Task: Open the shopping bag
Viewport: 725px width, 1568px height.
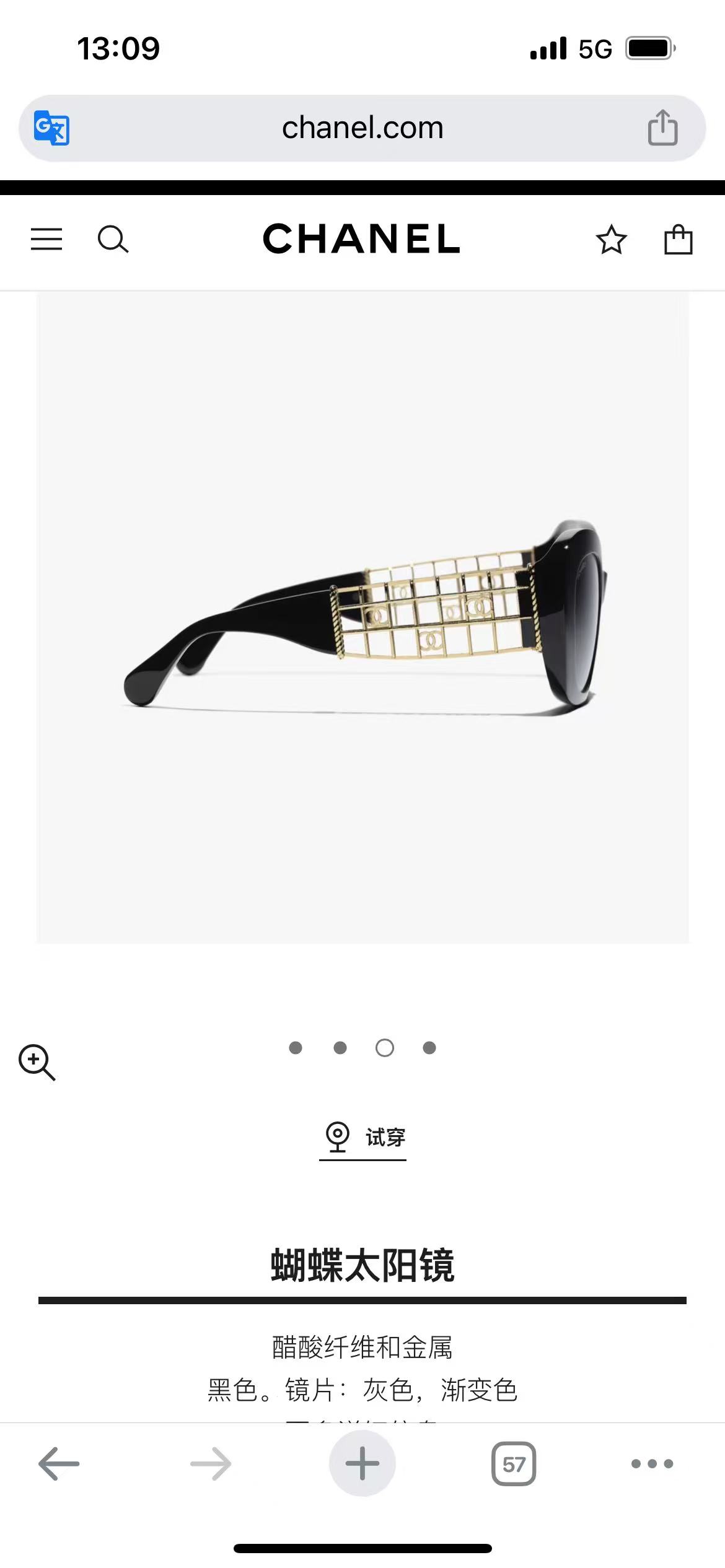Action: point(678,239)
